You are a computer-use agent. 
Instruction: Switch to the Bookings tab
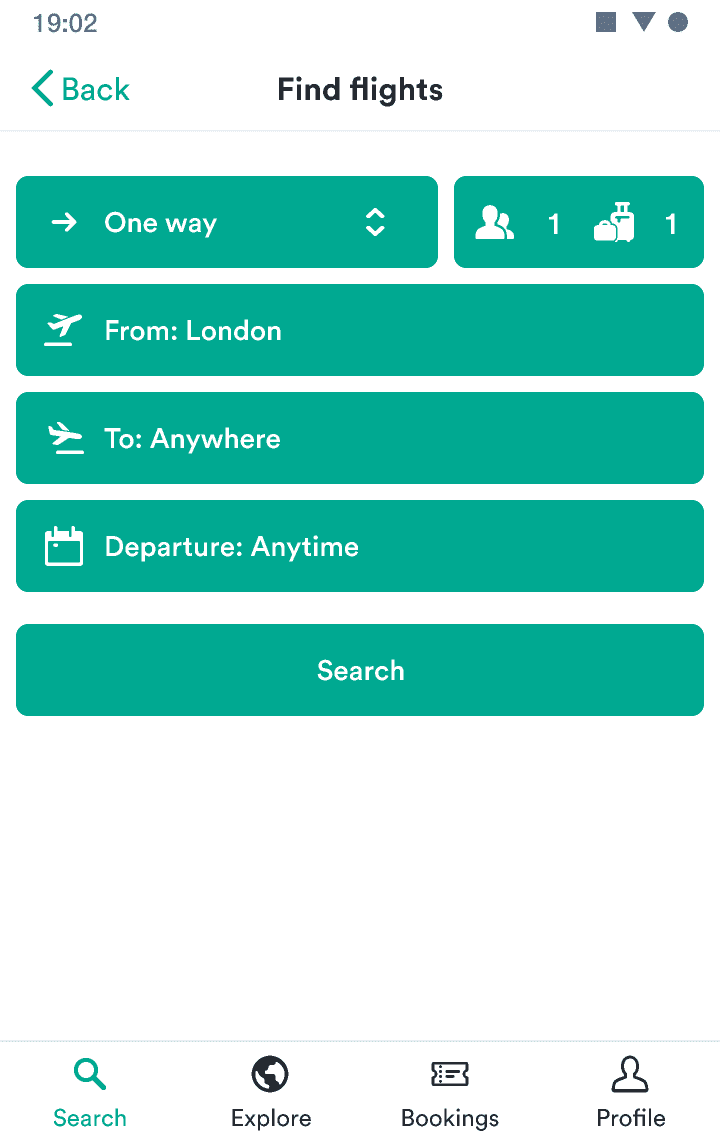(x=449, y=1090)
